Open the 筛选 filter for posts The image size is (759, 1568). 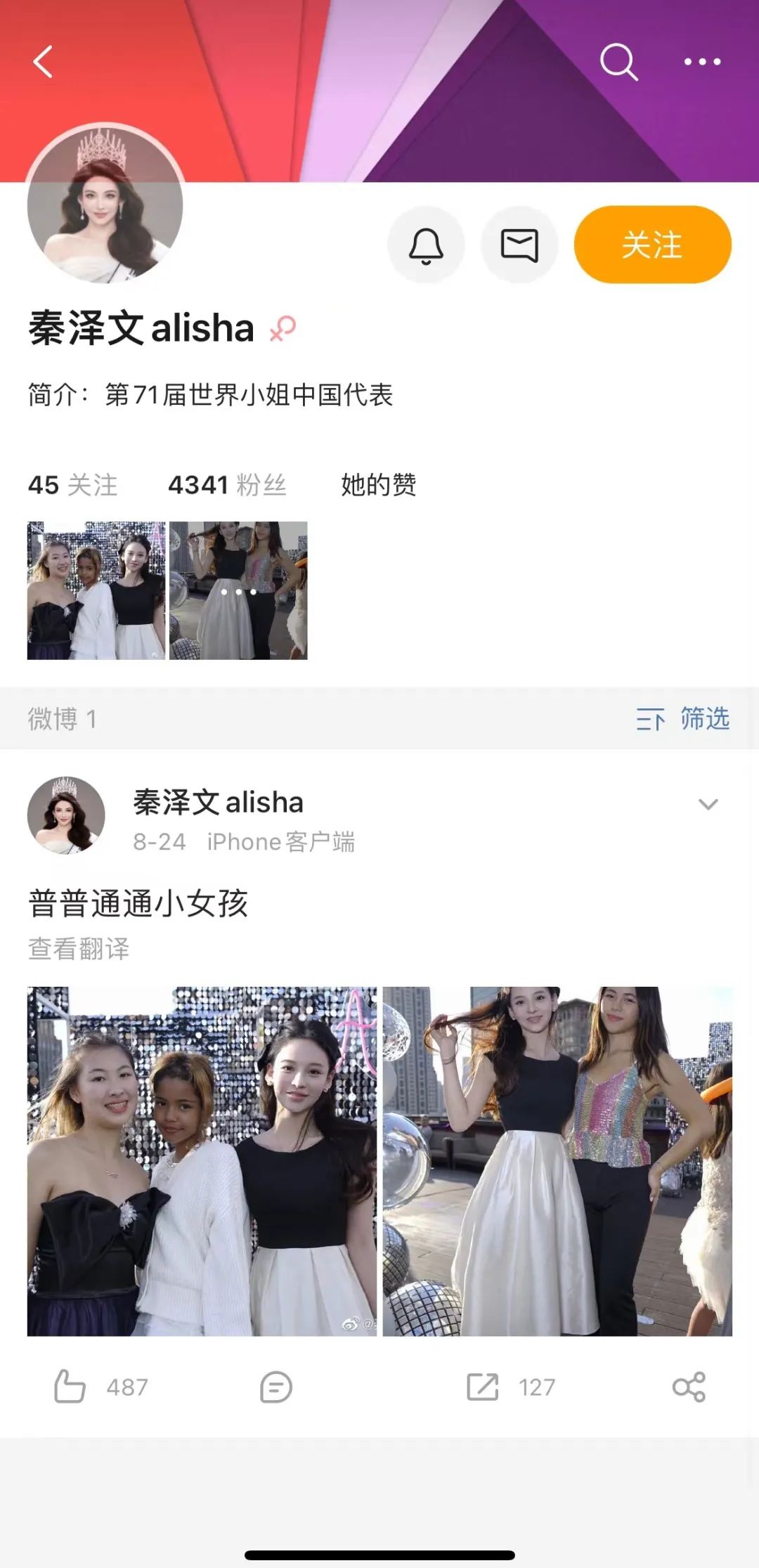[x=683, y=719]
